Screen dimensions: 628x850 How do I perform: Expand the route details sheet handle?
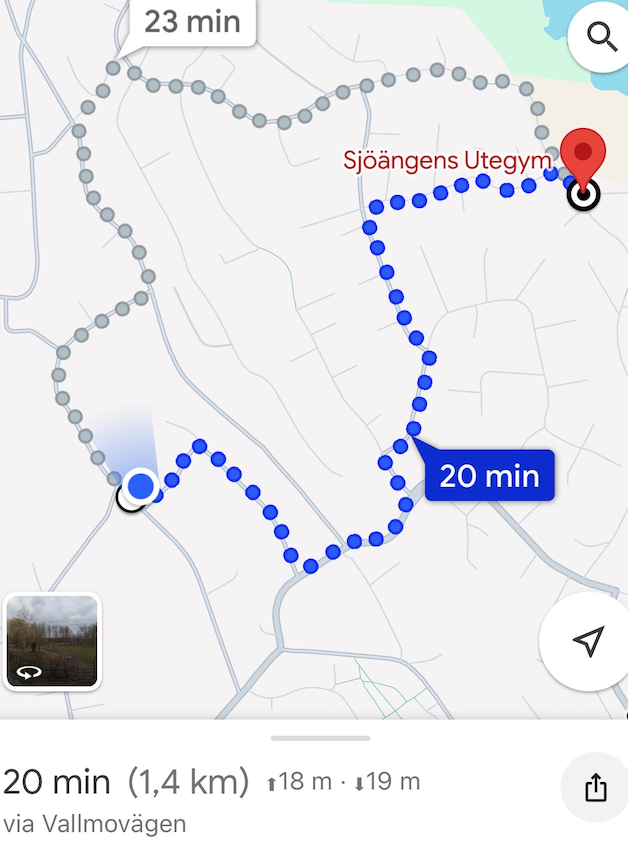coord(320,738)
